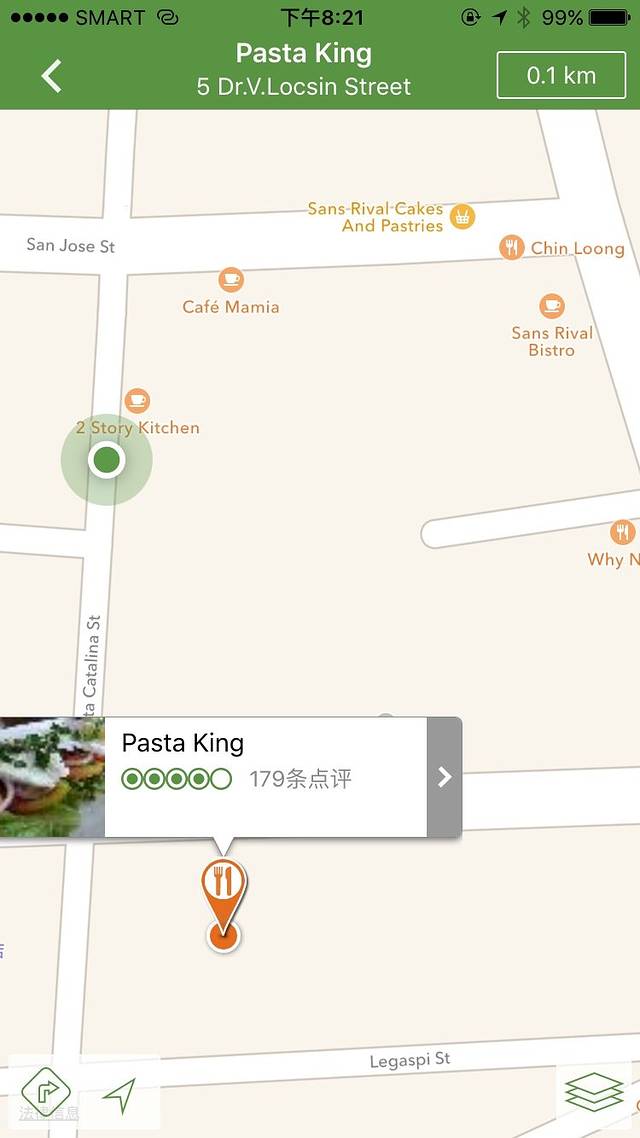Go back using the header arrow
This screenshot has width=640, height=1138.
point(52,76)
